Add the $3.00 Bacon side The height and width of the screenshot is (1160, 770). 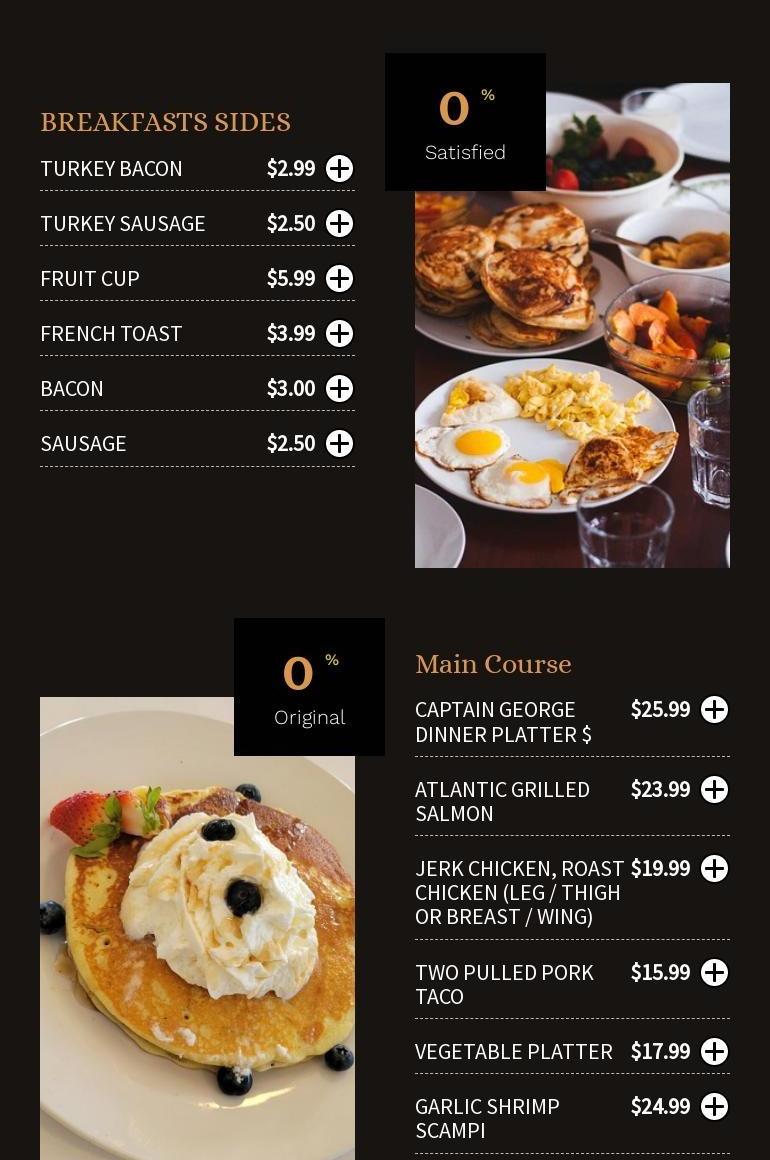pyautogui.click(x=340, y=388)
